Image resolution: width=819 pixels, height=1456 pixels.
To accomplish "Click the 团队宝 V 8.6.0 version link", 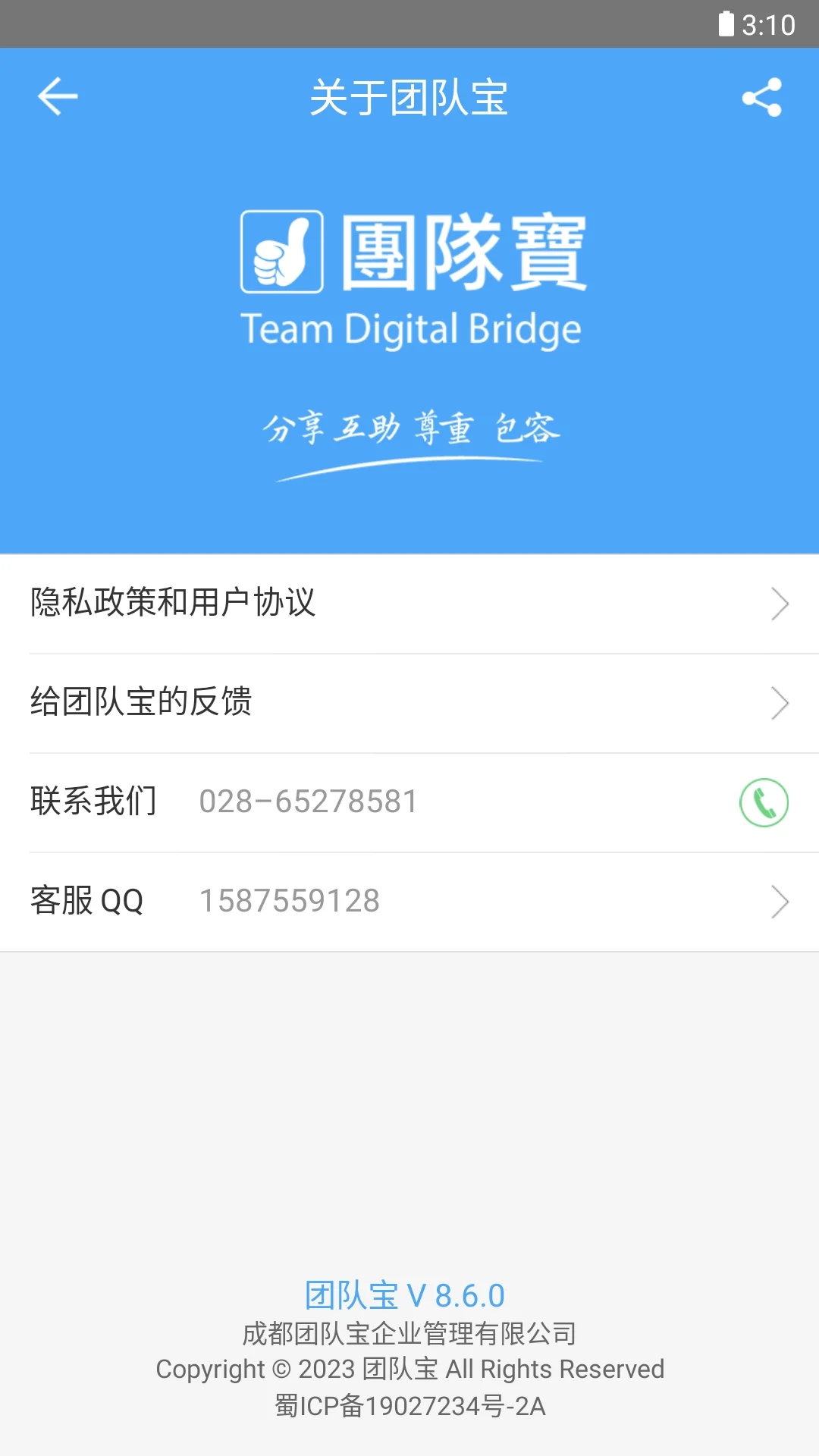I will [404, 1295].
